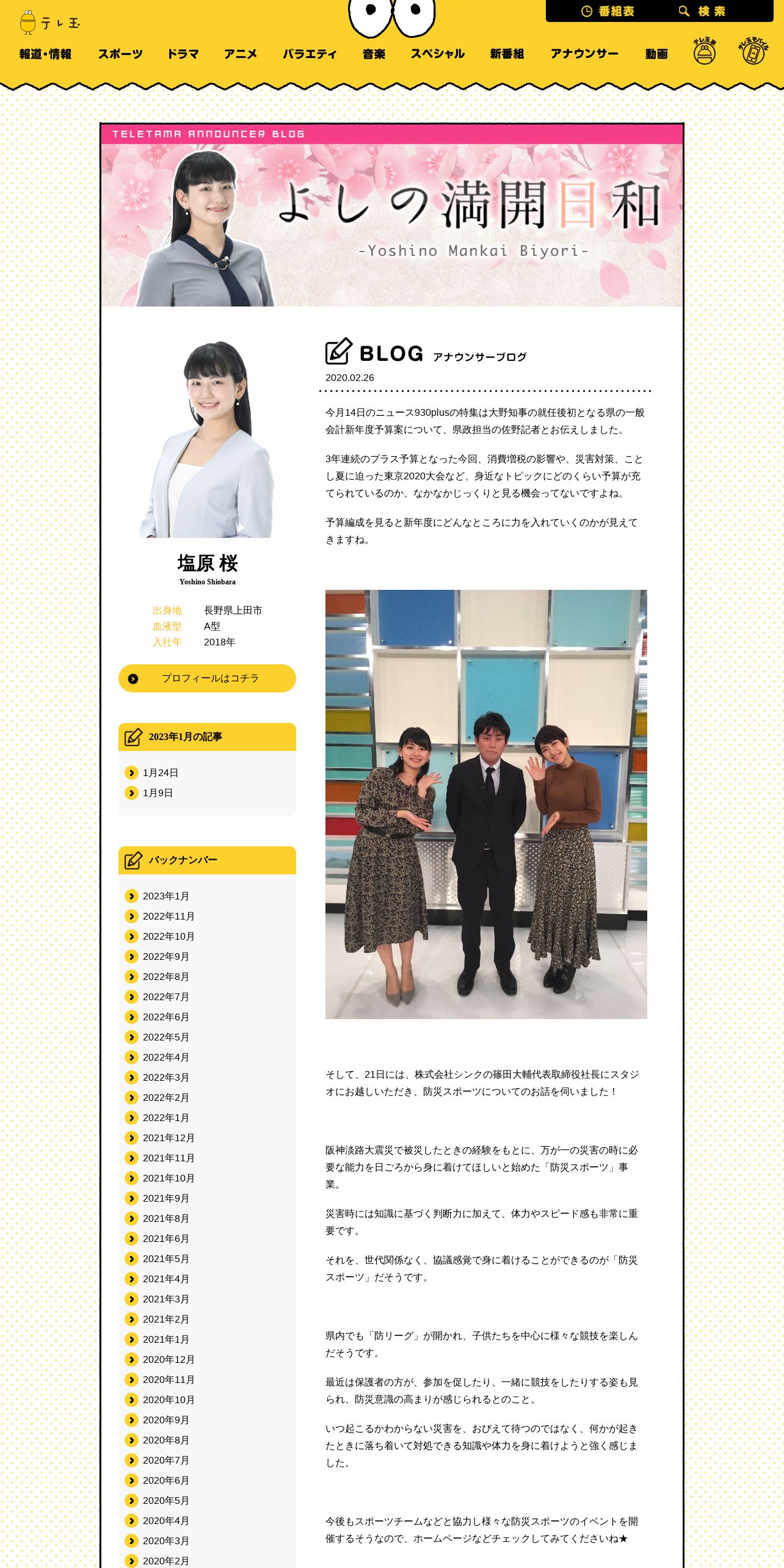
Task: Select the 2021年12月 archive
Action: [x=169, y=1138]
